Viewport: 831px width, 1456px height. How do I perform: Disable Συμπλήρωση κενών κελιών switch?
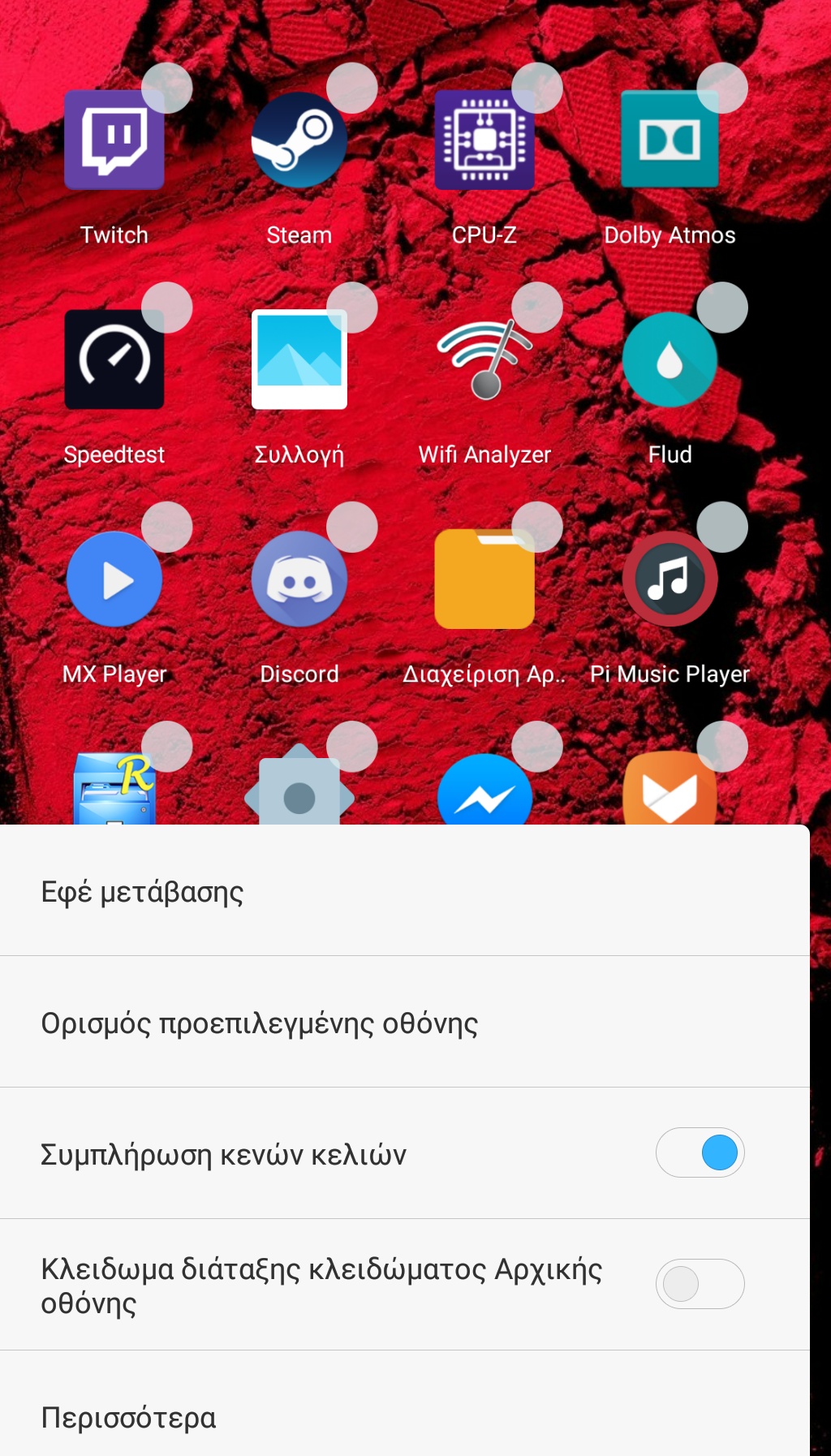click(x=700, y=1152)
